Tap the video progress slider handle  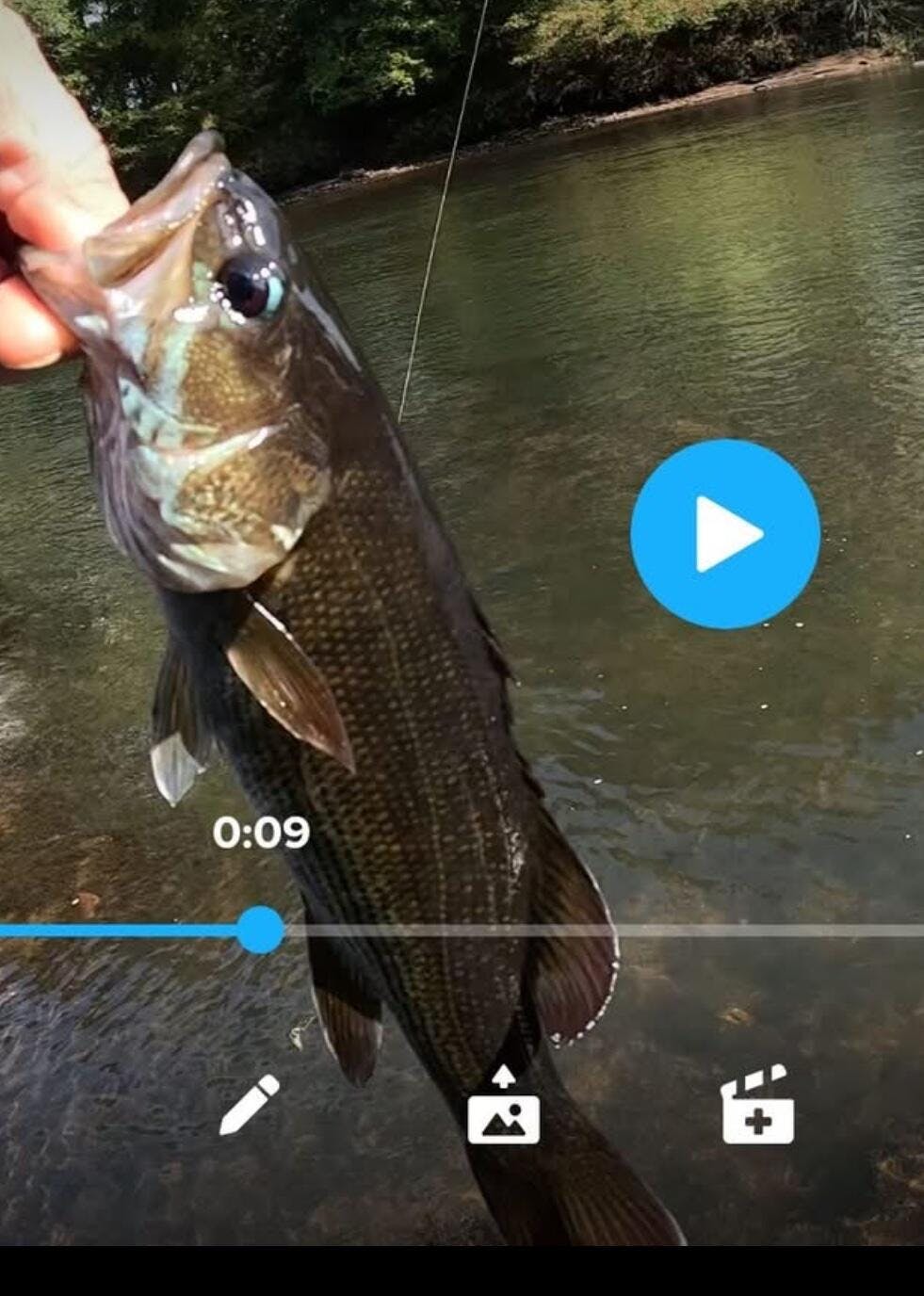click(260, 931)
